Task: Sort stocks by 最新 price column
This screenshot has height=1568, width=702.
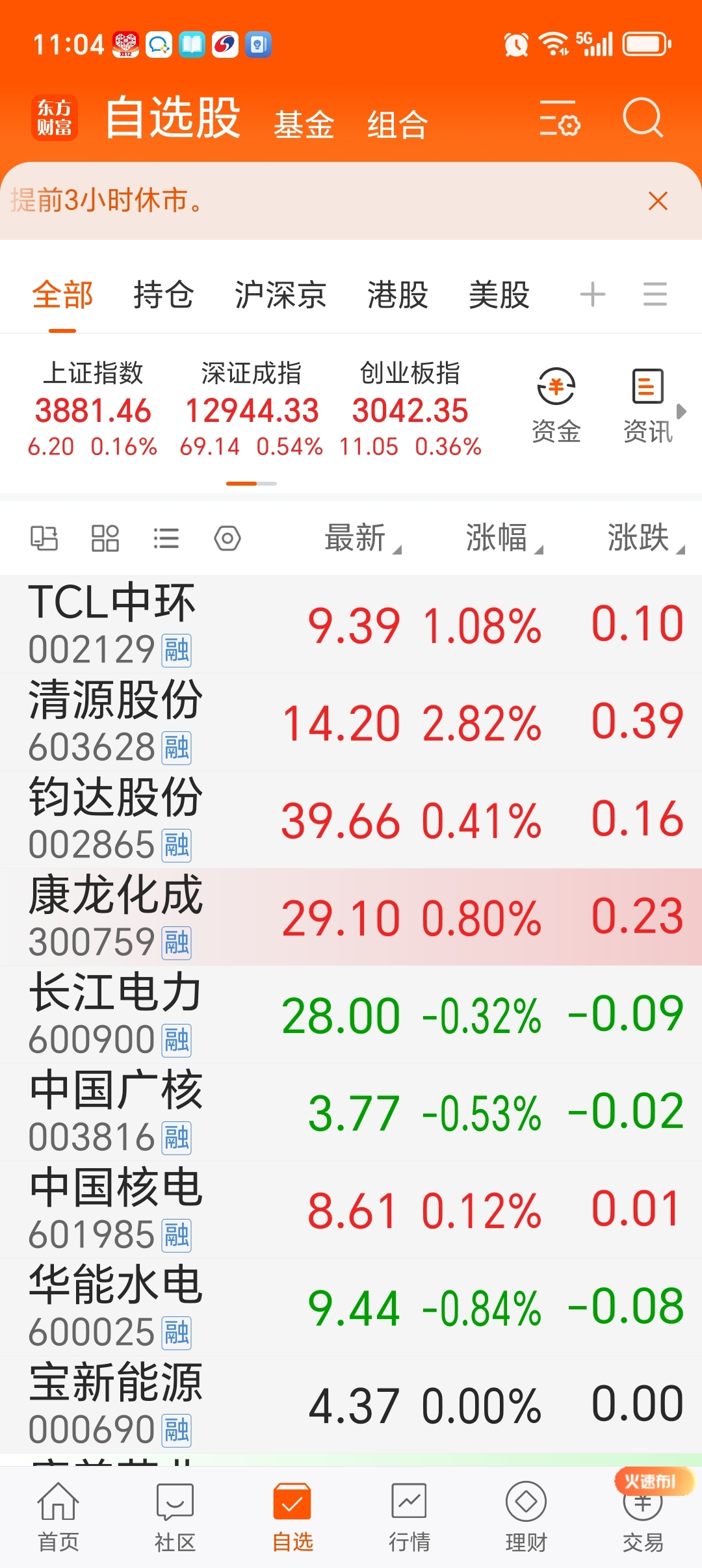Action: [x=356, y=538]
